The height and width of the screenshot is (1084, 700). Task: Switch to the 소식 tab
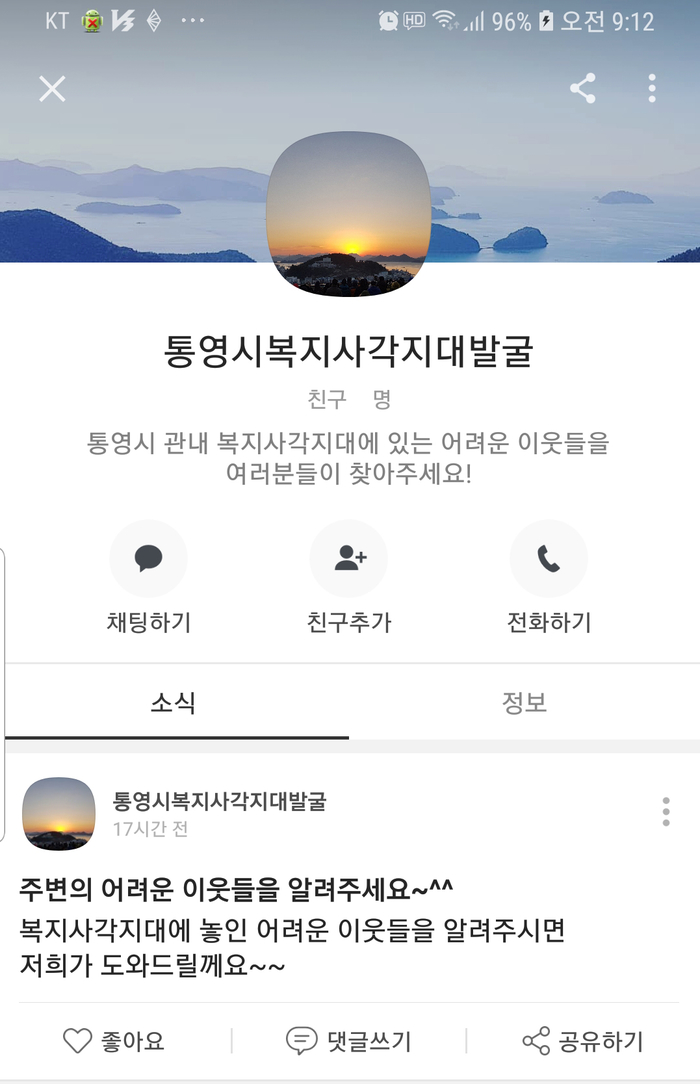pyautogui.click(x=174, y=703)
